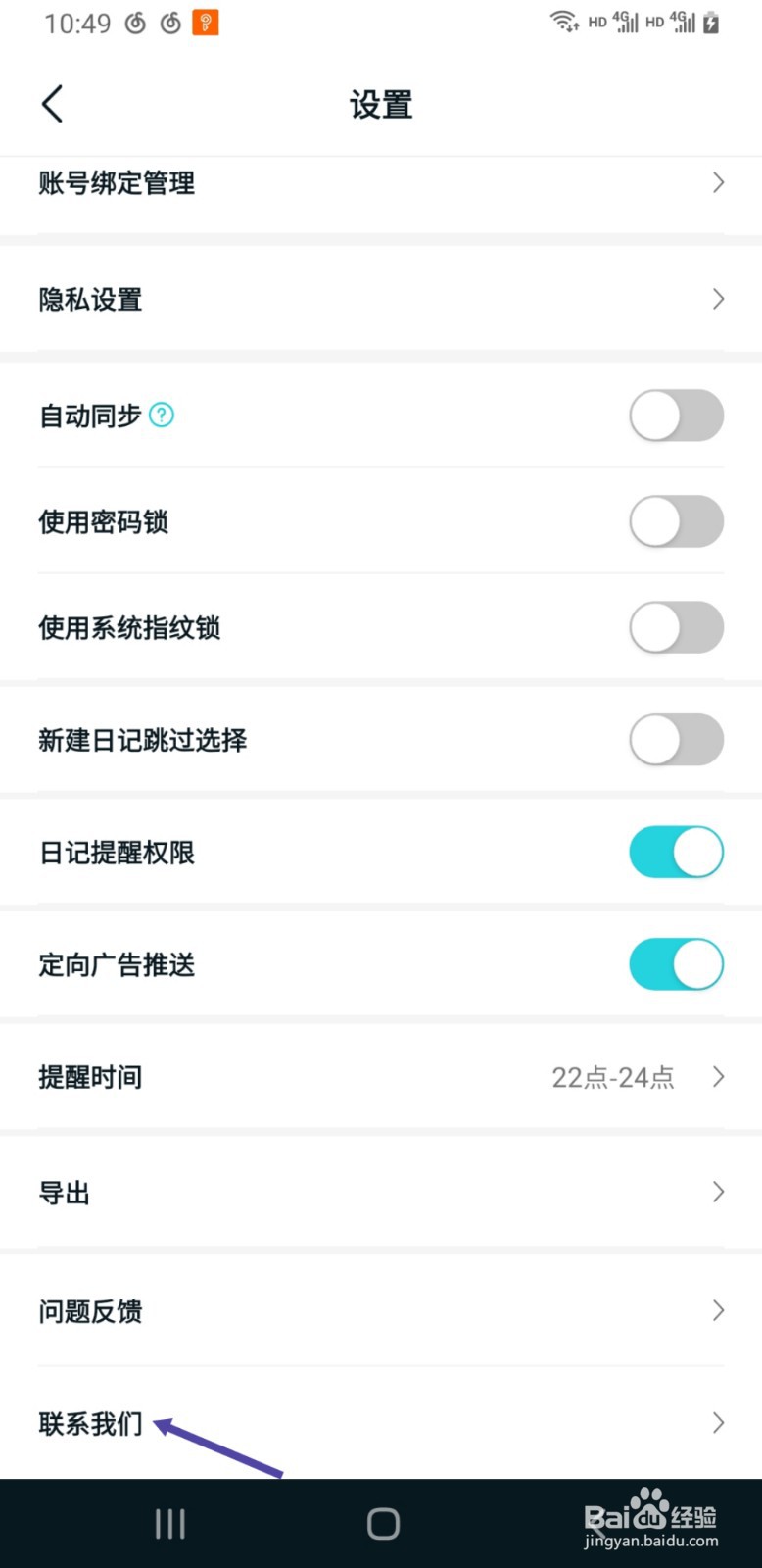Tap the help icon beside 自动同步
The width and height of the screenshot is (762, 1568).
click(x=162, y=416)
